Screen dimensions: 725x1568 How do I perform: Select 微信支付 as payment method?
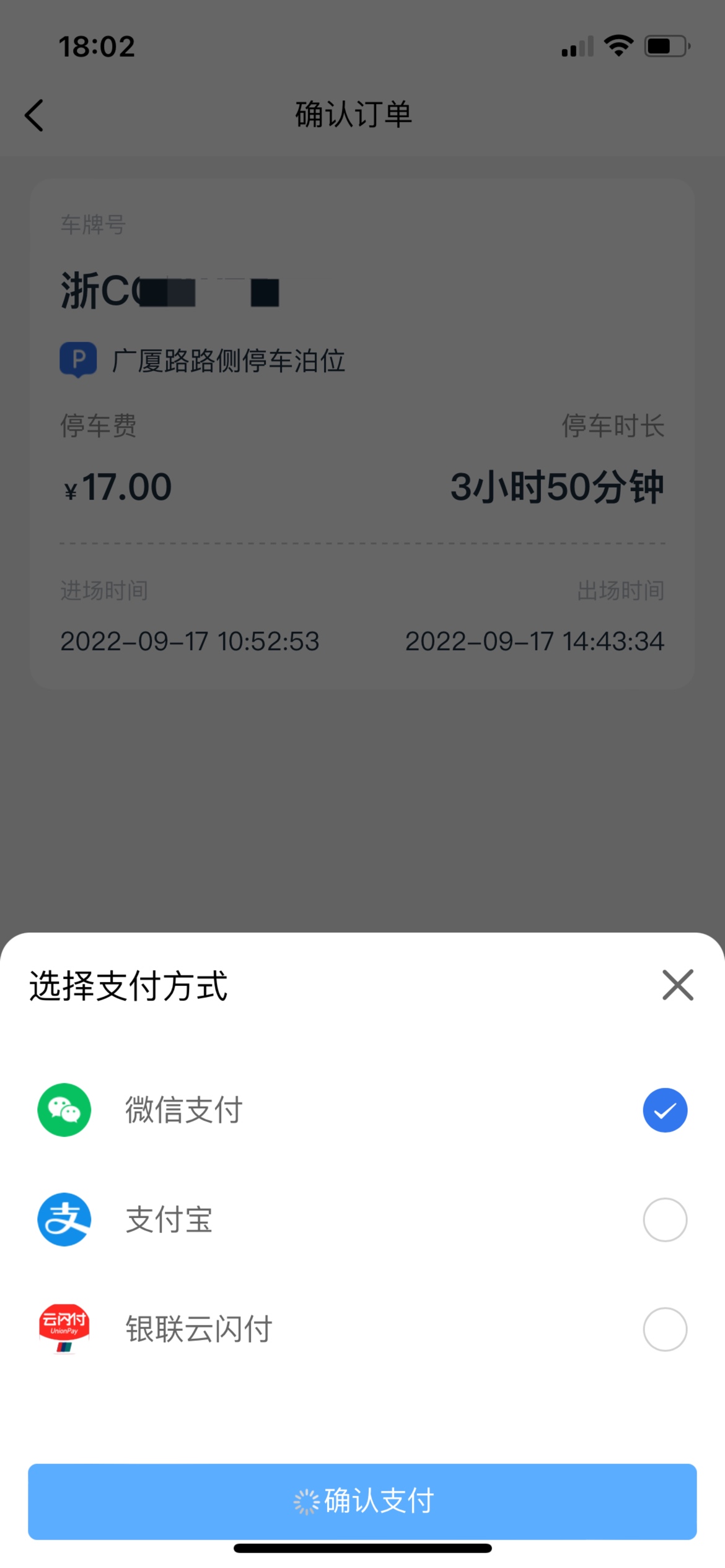pyautogui.click(x=664, y=1110)
